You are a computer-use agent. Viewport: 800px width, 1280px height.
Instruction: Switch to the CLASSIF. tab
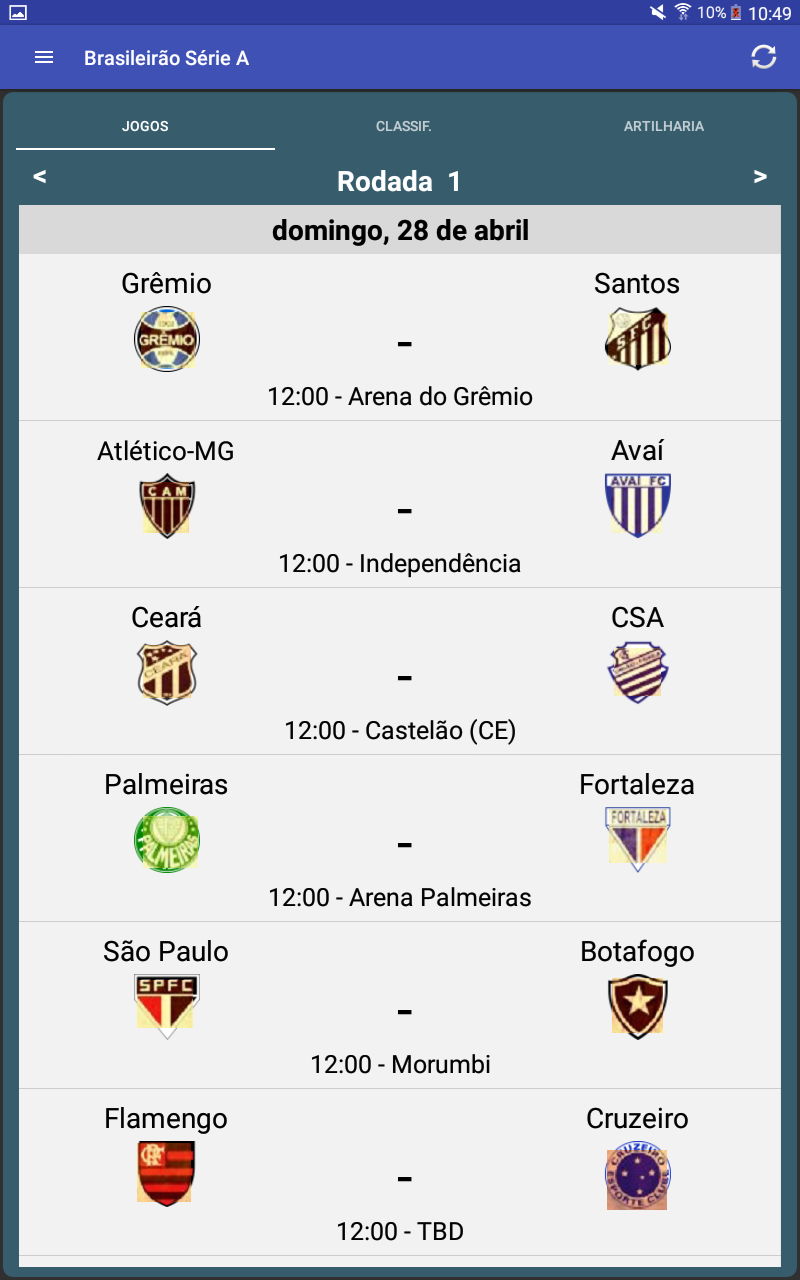(403, 126)
